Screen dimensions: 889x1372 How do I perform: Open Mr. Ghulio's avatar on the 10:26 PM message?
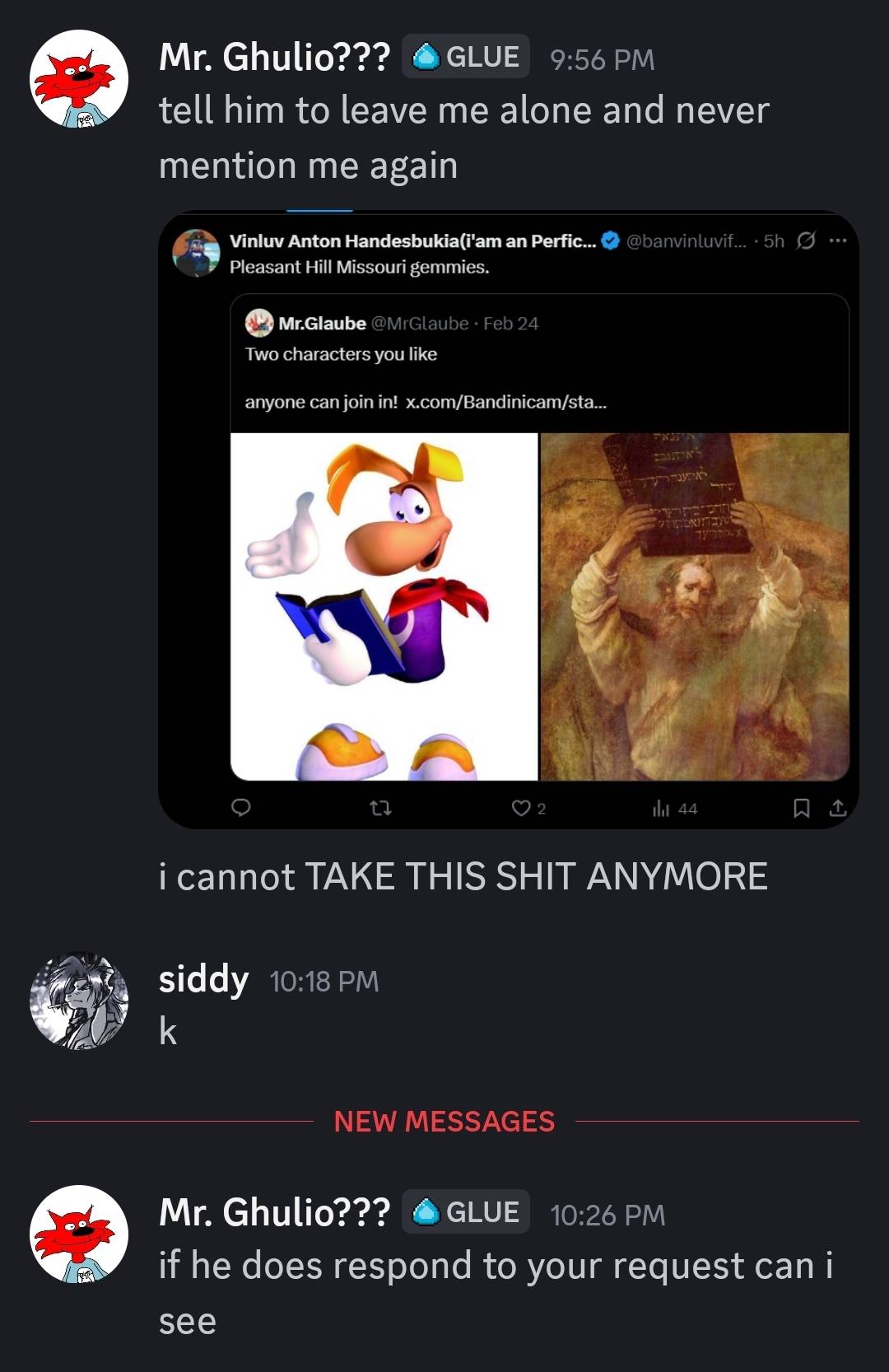79,1234
